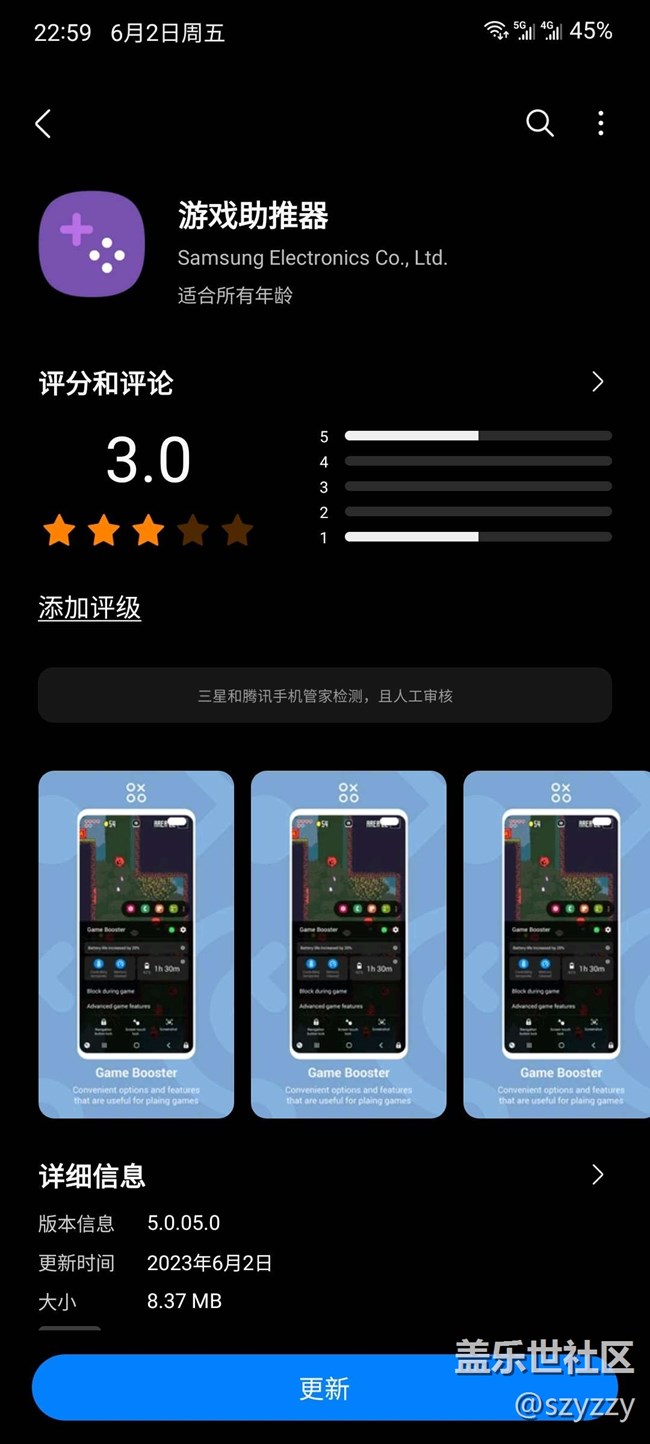The image size is (650, 1444).
Task: Go back to the previous page
Action: [x=43, y=124]
